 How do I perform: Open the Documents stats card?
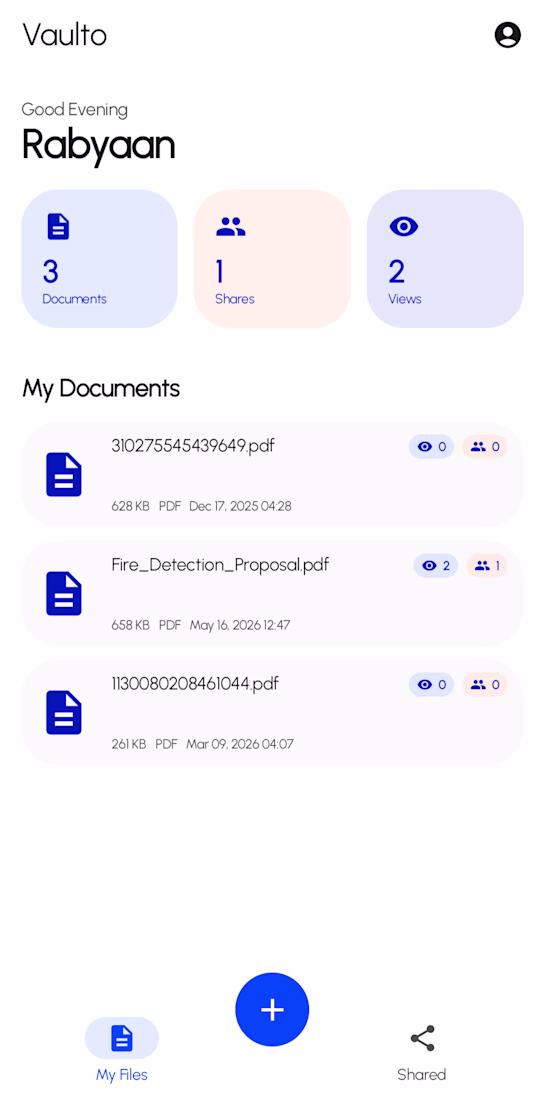click(99, 258)
